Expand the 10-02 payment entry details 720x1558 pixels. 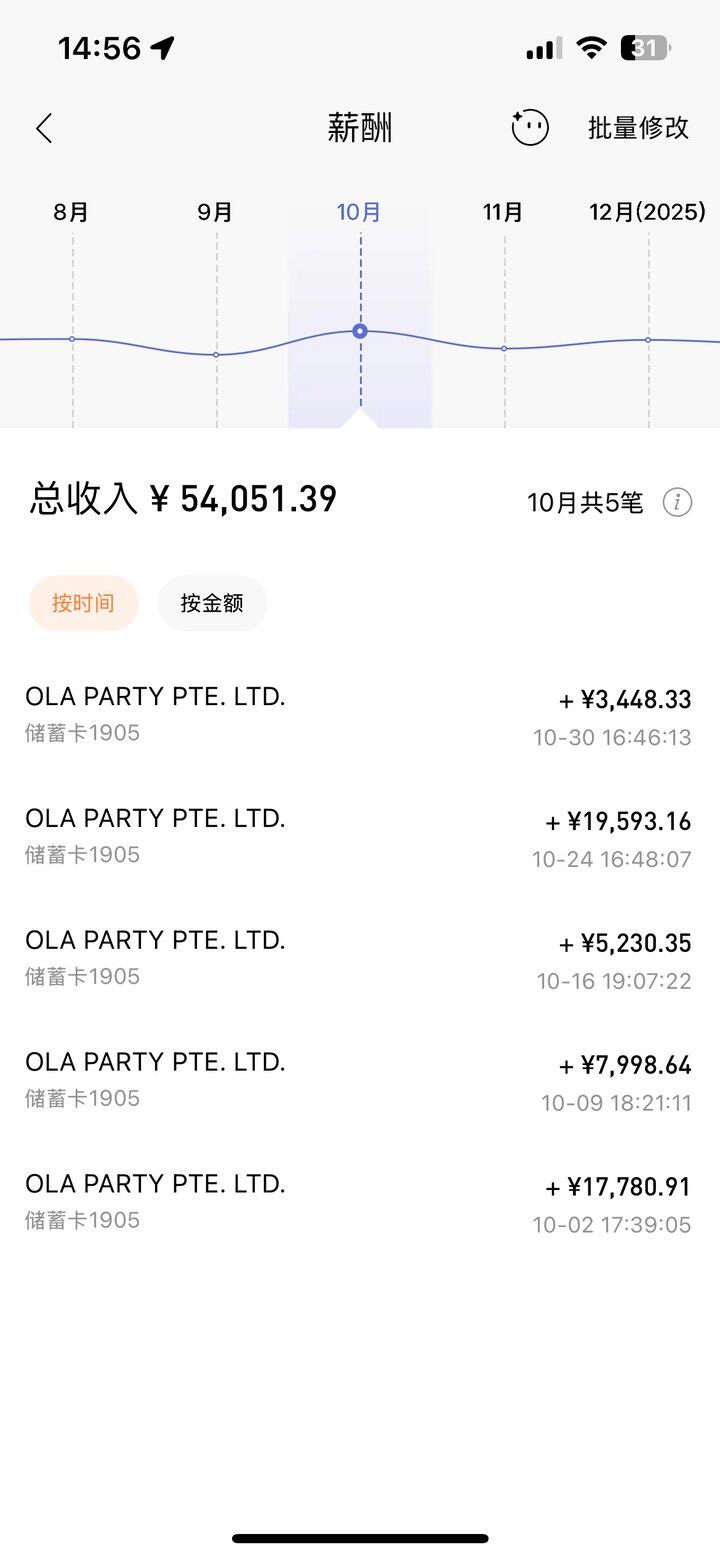[x=360, y=1202]
